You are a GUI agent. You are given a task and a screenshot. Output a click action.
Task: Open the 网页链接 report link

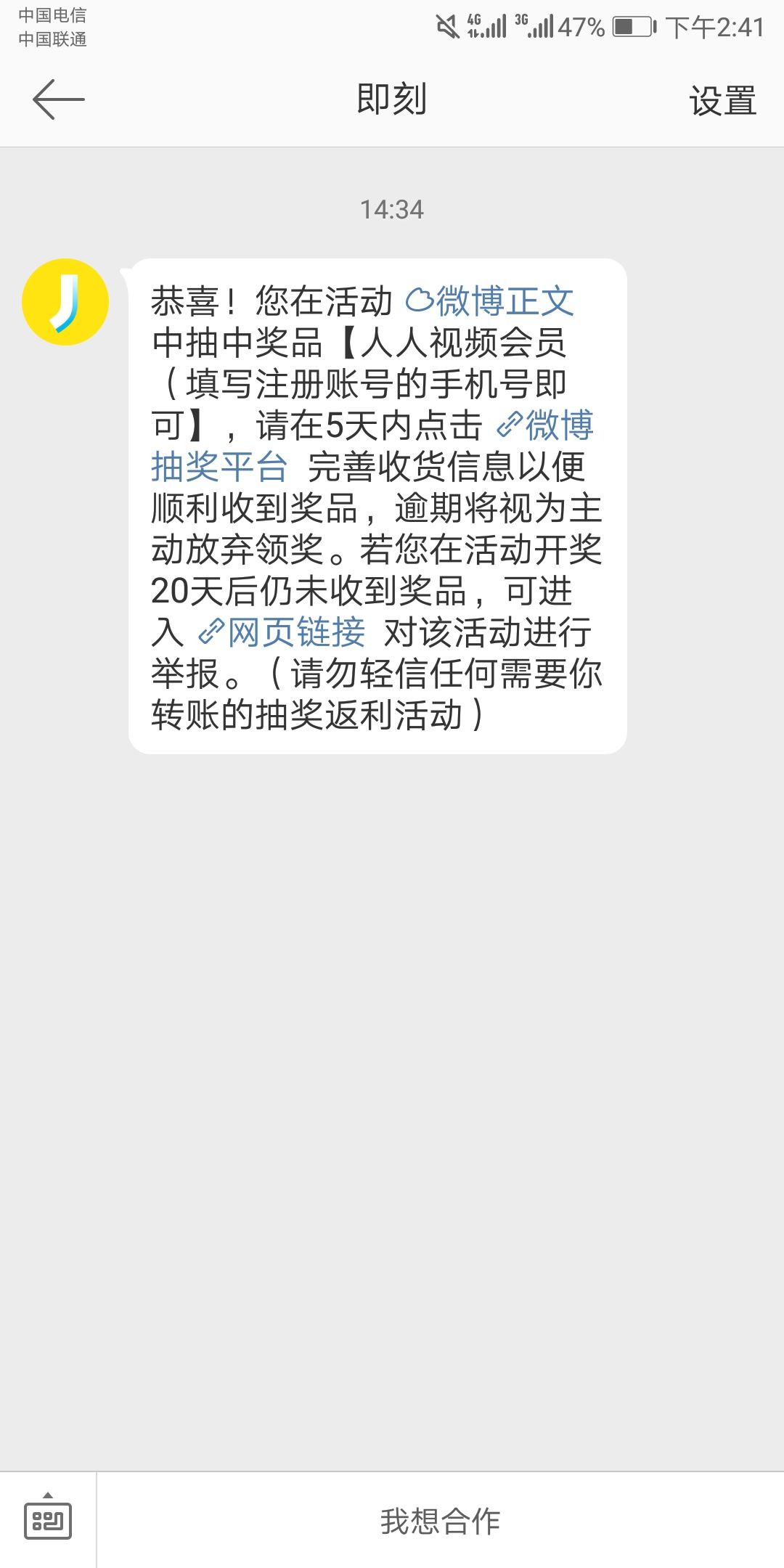tap(283, 632)
